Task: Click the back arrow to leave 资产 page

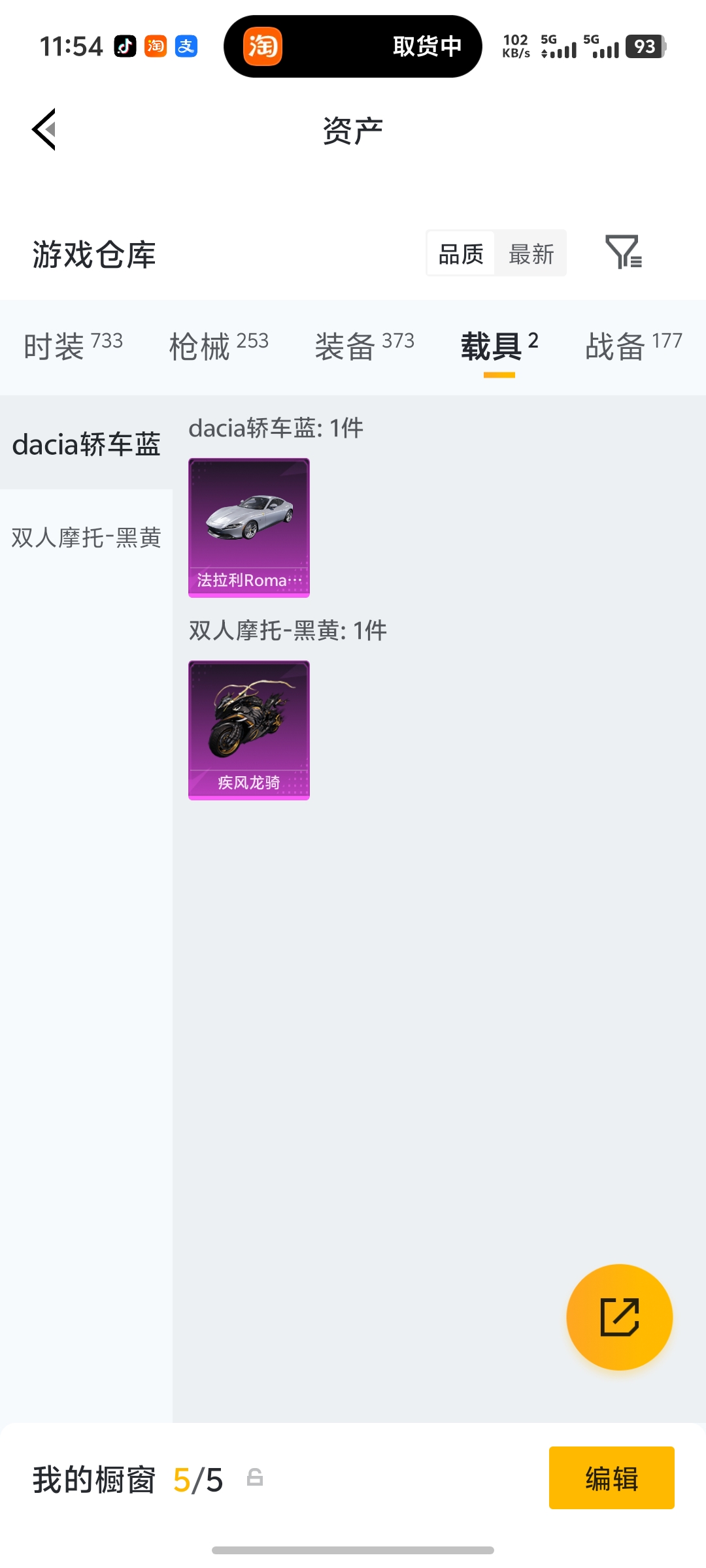Action: pos(44,129)
